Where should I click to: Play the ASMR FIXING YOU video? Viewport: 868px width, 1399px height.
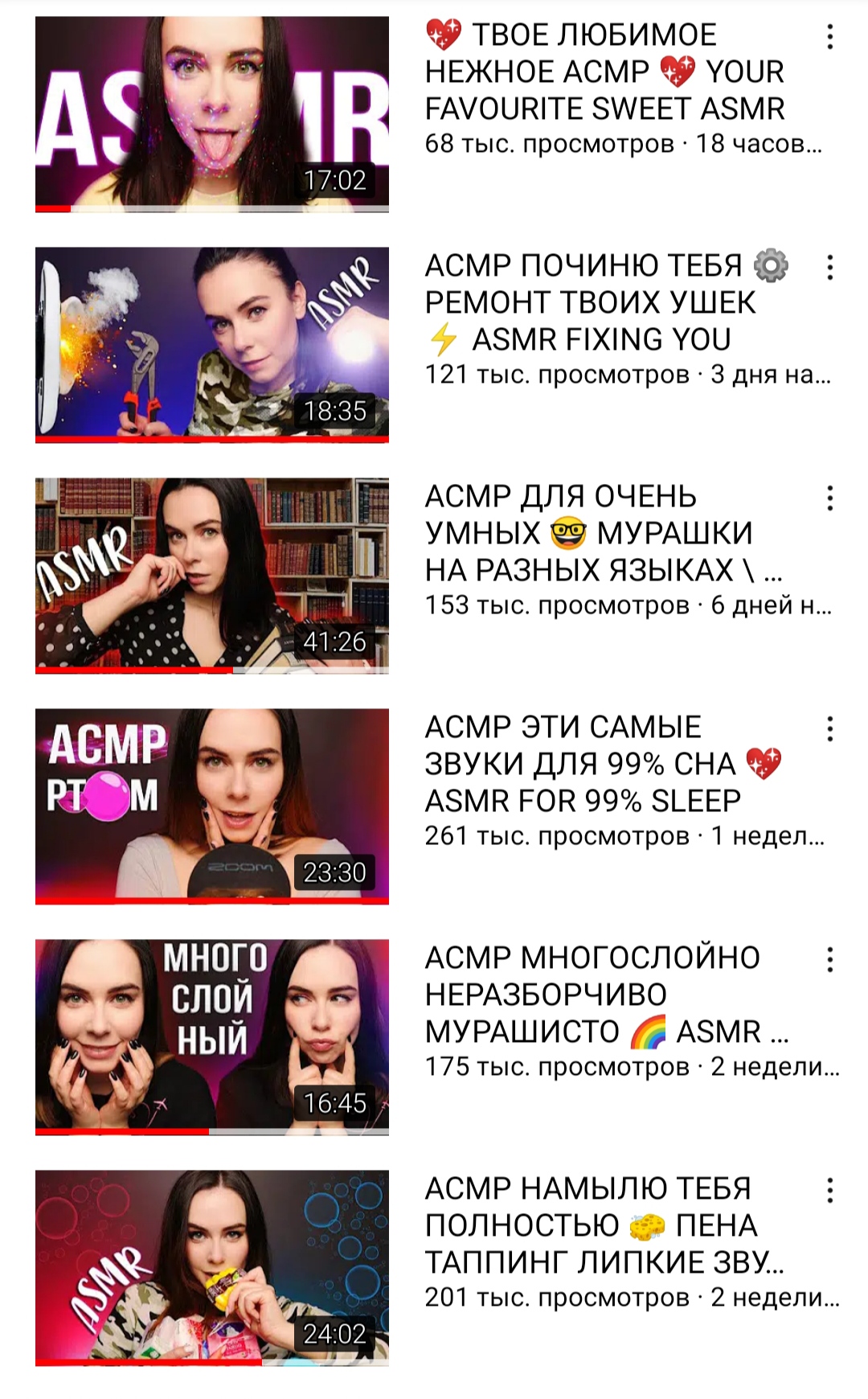pyautogui.click(x=212, y=345)
